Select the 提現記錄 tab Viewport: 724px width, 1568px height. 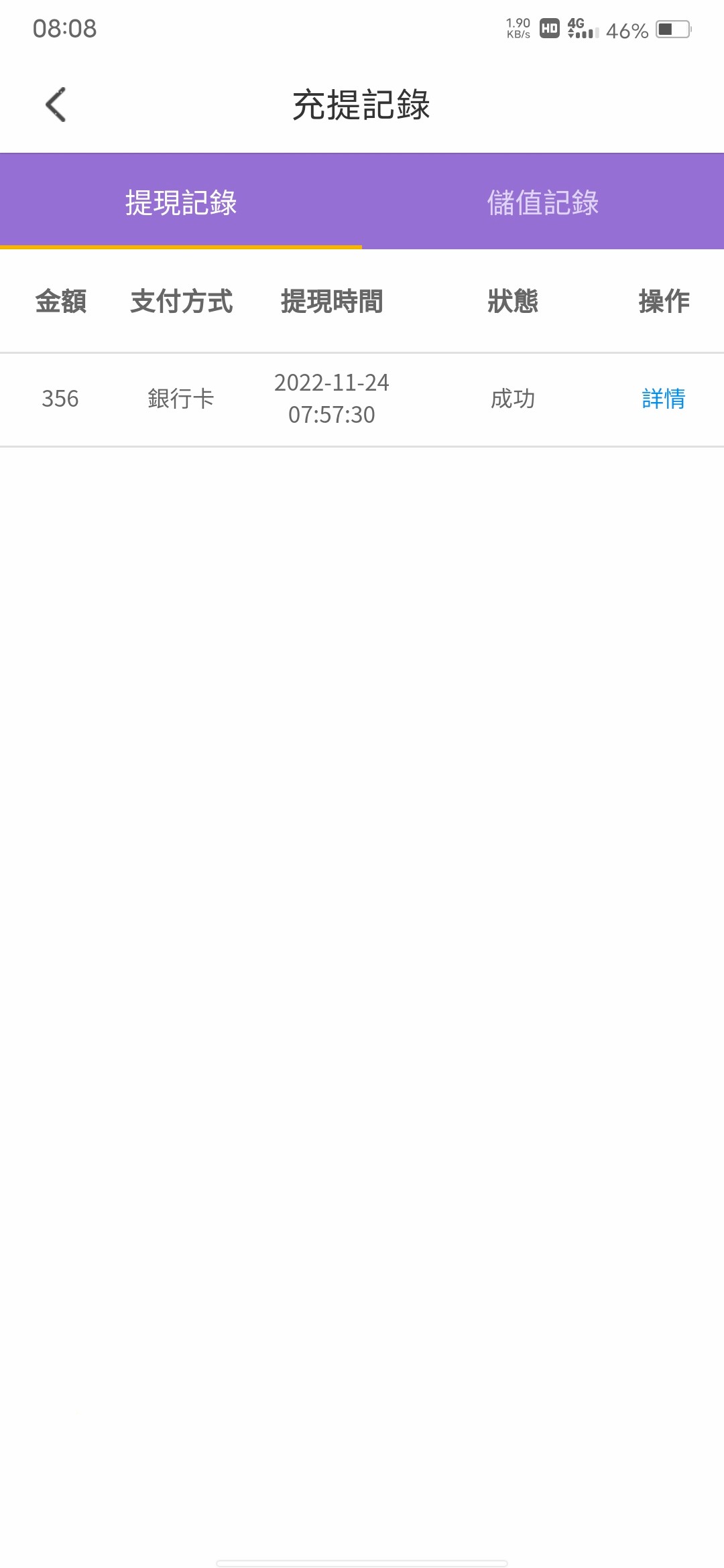point(181,202)
